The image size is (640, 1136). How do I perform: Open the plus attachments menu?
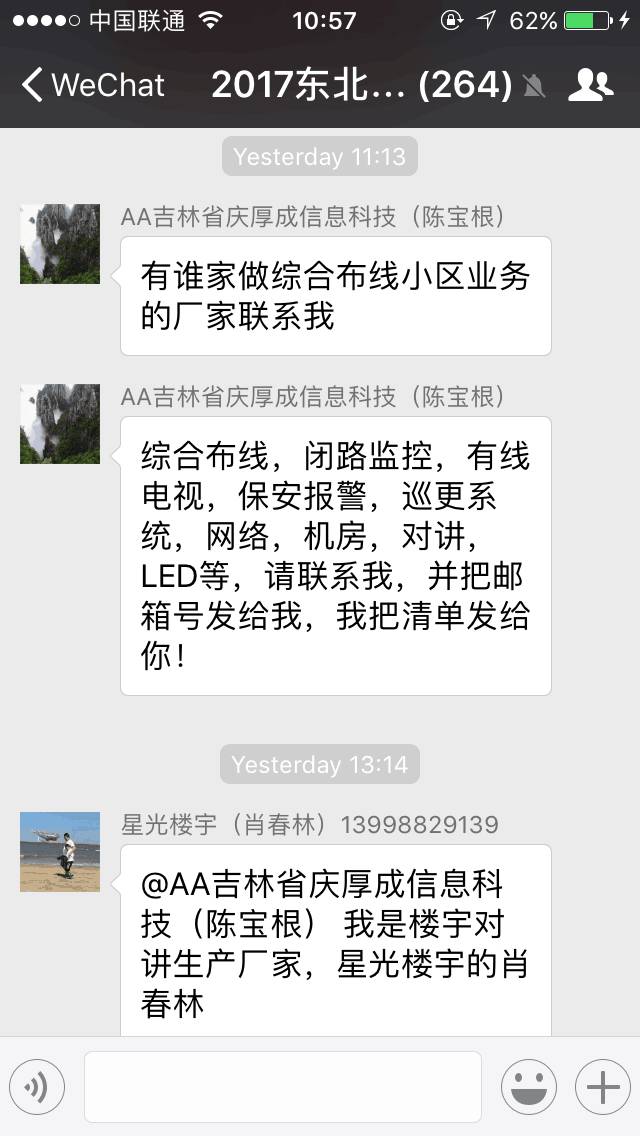(x=602, y=1086)
